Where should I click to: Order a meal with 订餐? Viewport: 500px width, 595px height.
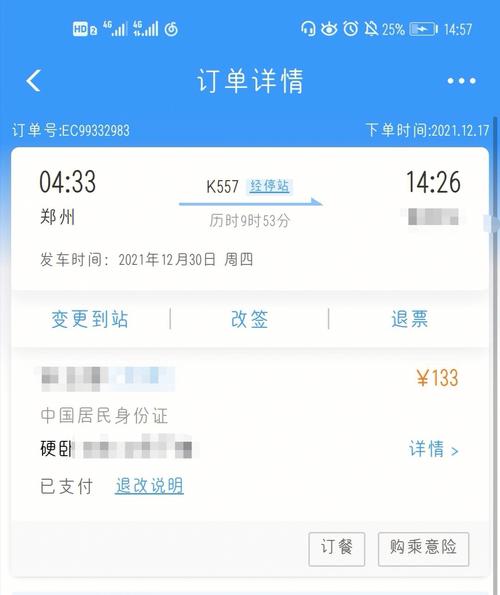click(x=336, y=549)
